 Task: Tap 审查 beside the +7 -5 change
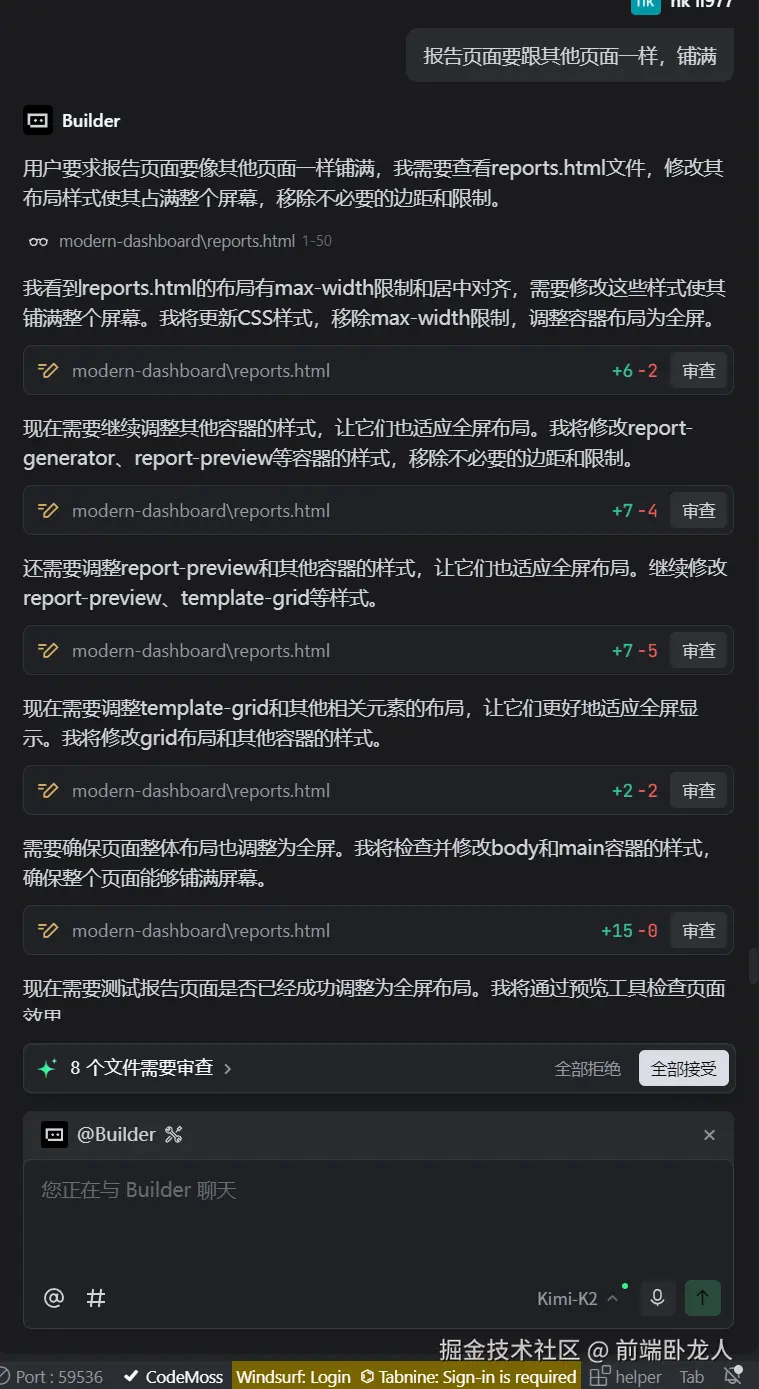click(x=698, y=651)
